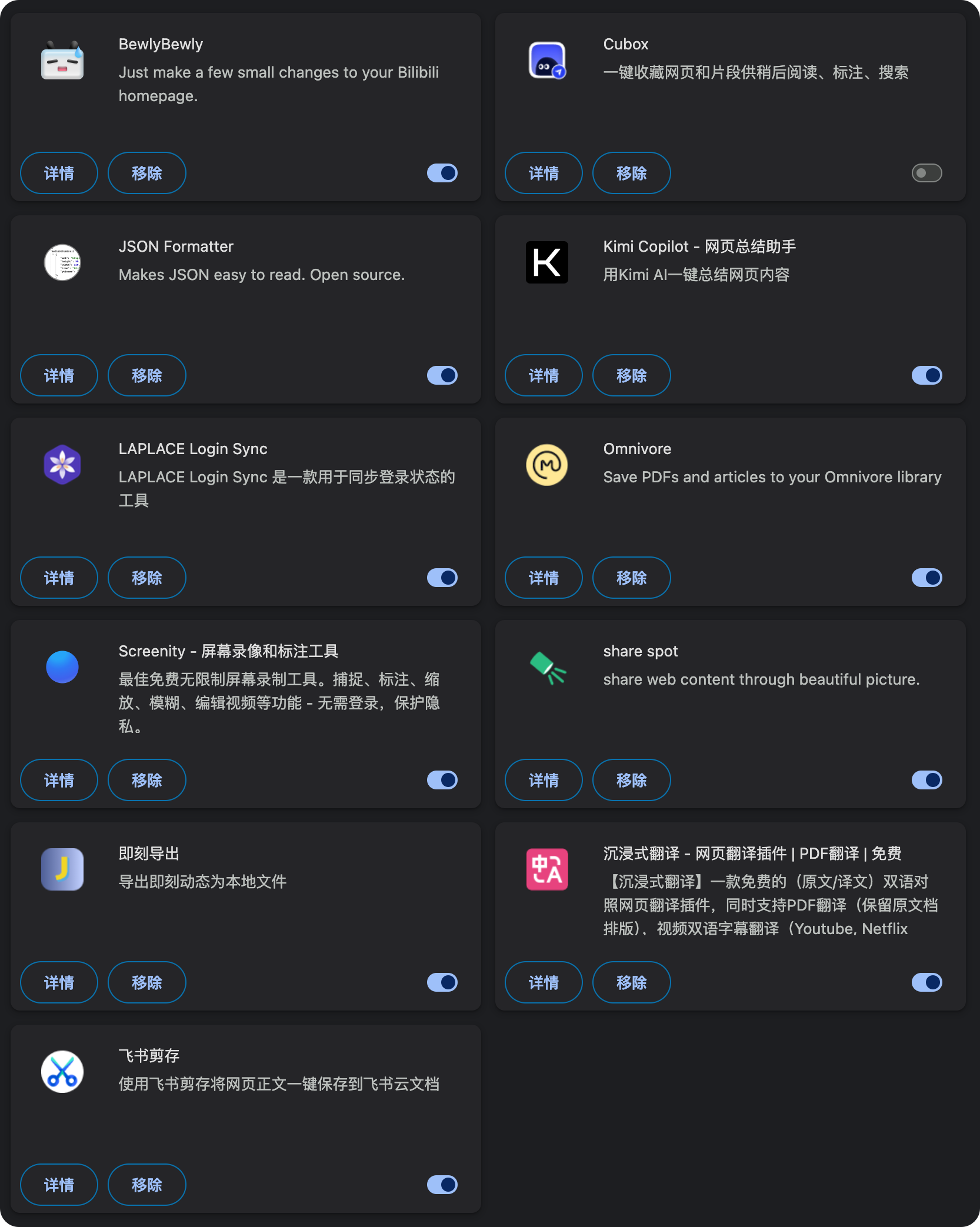This screenshot has width=980, height=1227.
Task: Remove the JSON Formatter extension
Action: 146,375
